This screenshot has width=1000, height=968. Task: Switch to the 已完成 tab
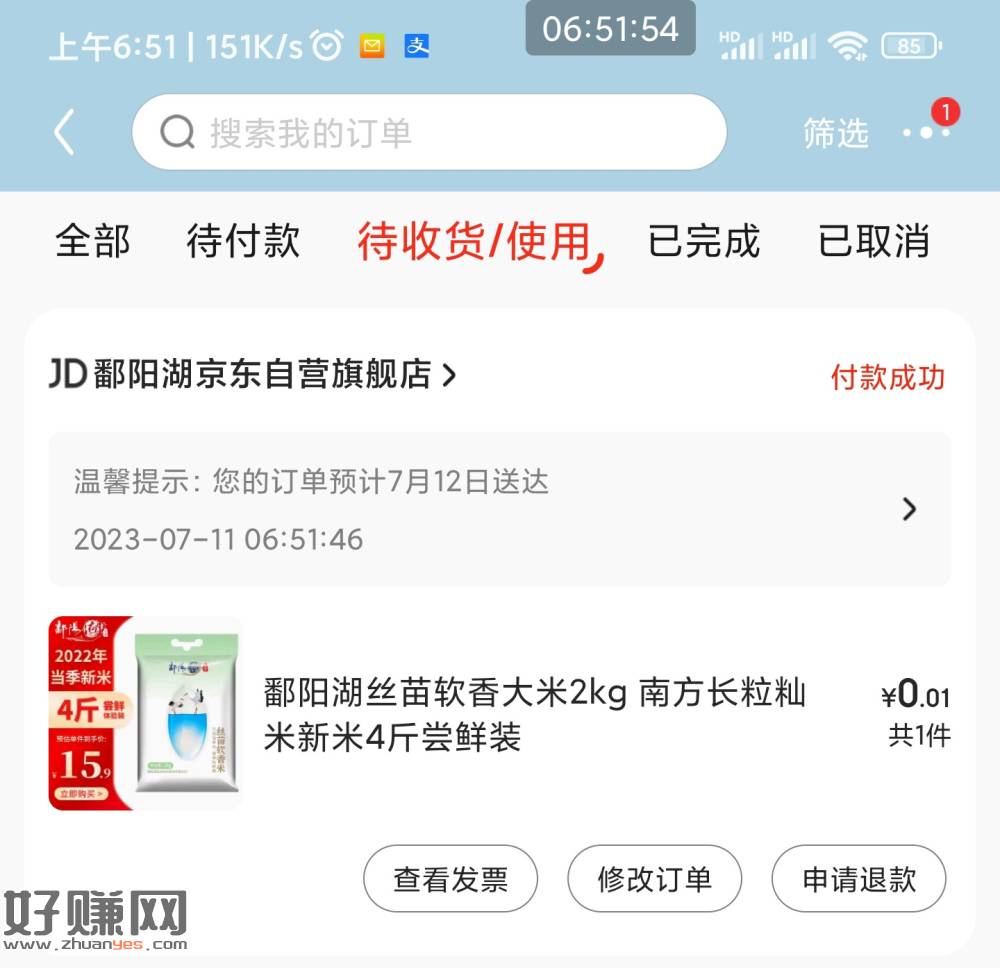coord(704,241)
